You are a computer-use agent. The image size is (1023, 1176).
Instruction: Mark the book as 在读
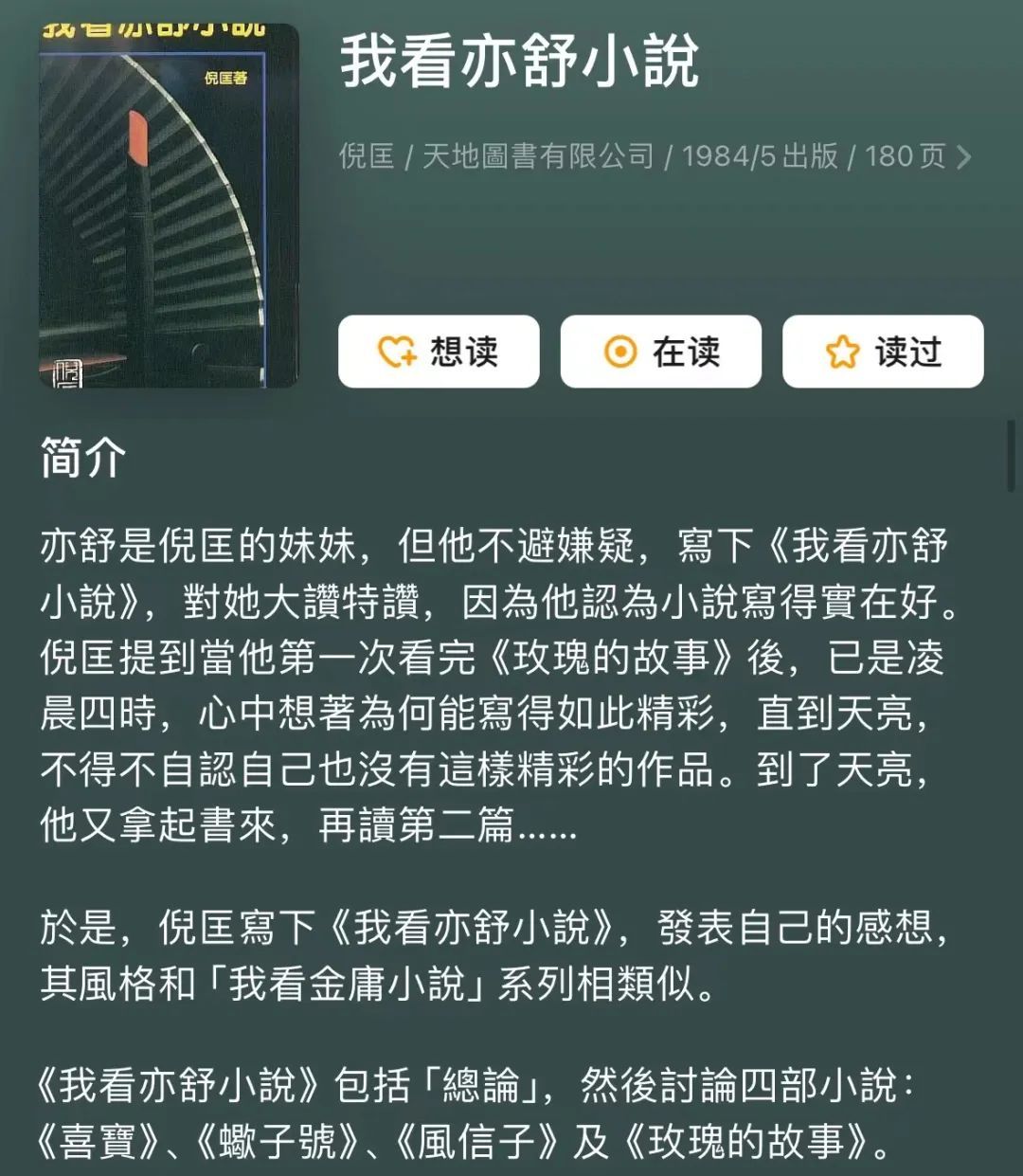pos(660,352)
